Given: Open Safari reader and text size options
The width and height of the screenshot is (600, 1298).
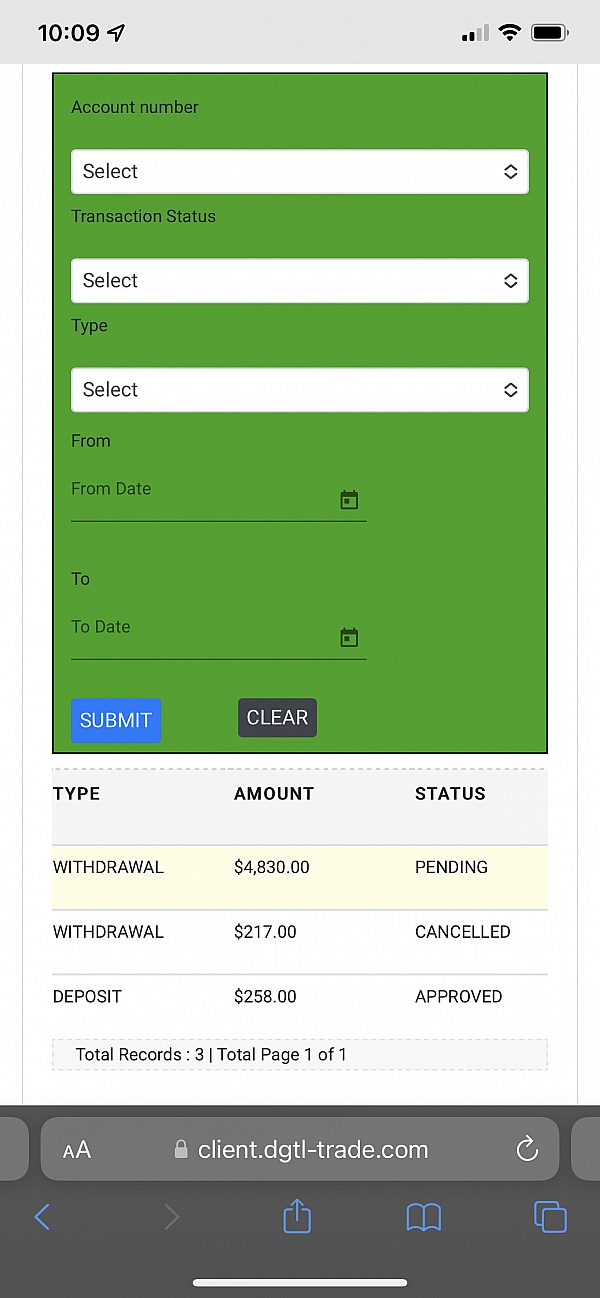Looking at the screenshot, I should 77,1150.
